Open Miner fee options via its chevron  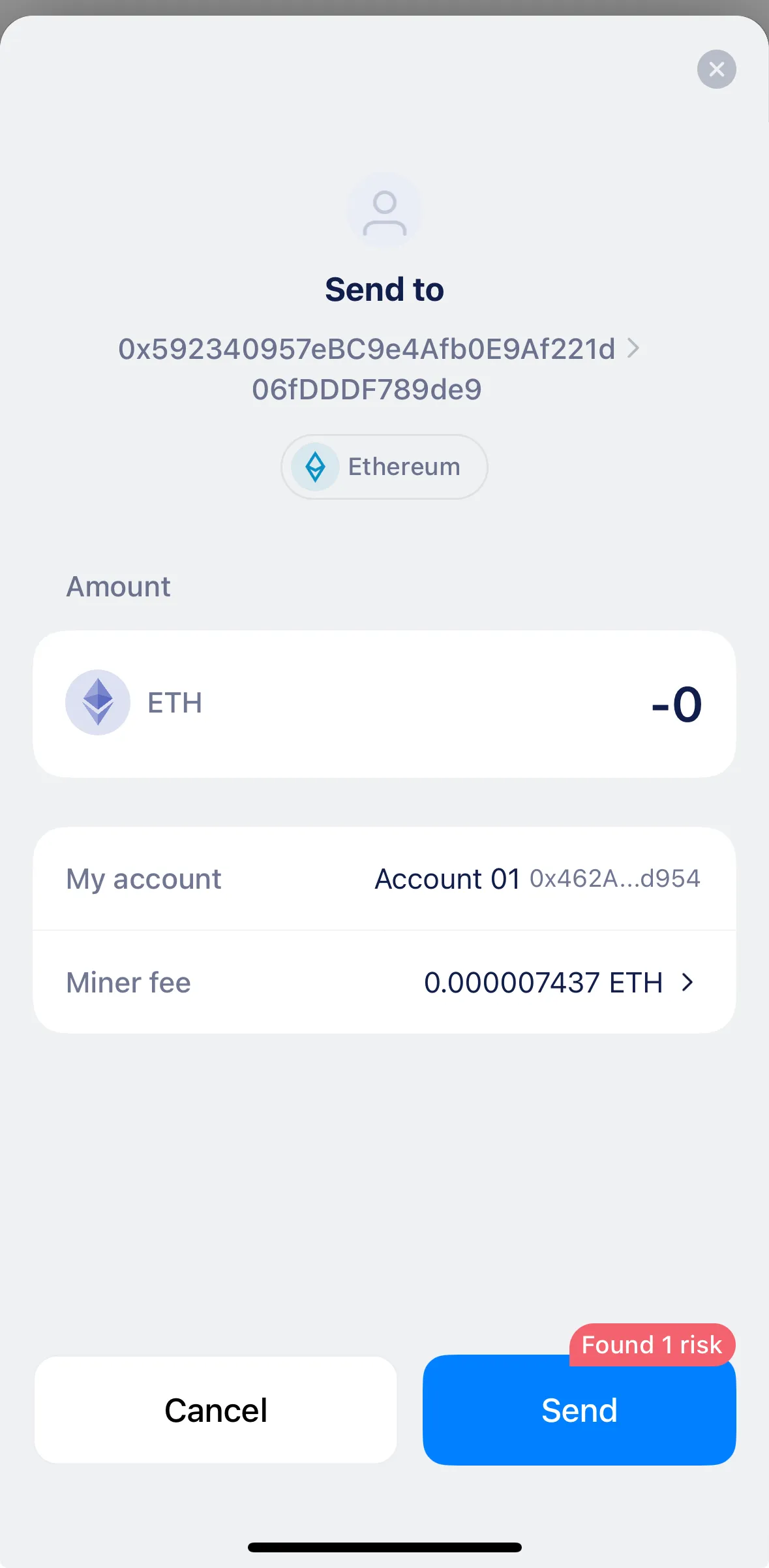point(687,982)
